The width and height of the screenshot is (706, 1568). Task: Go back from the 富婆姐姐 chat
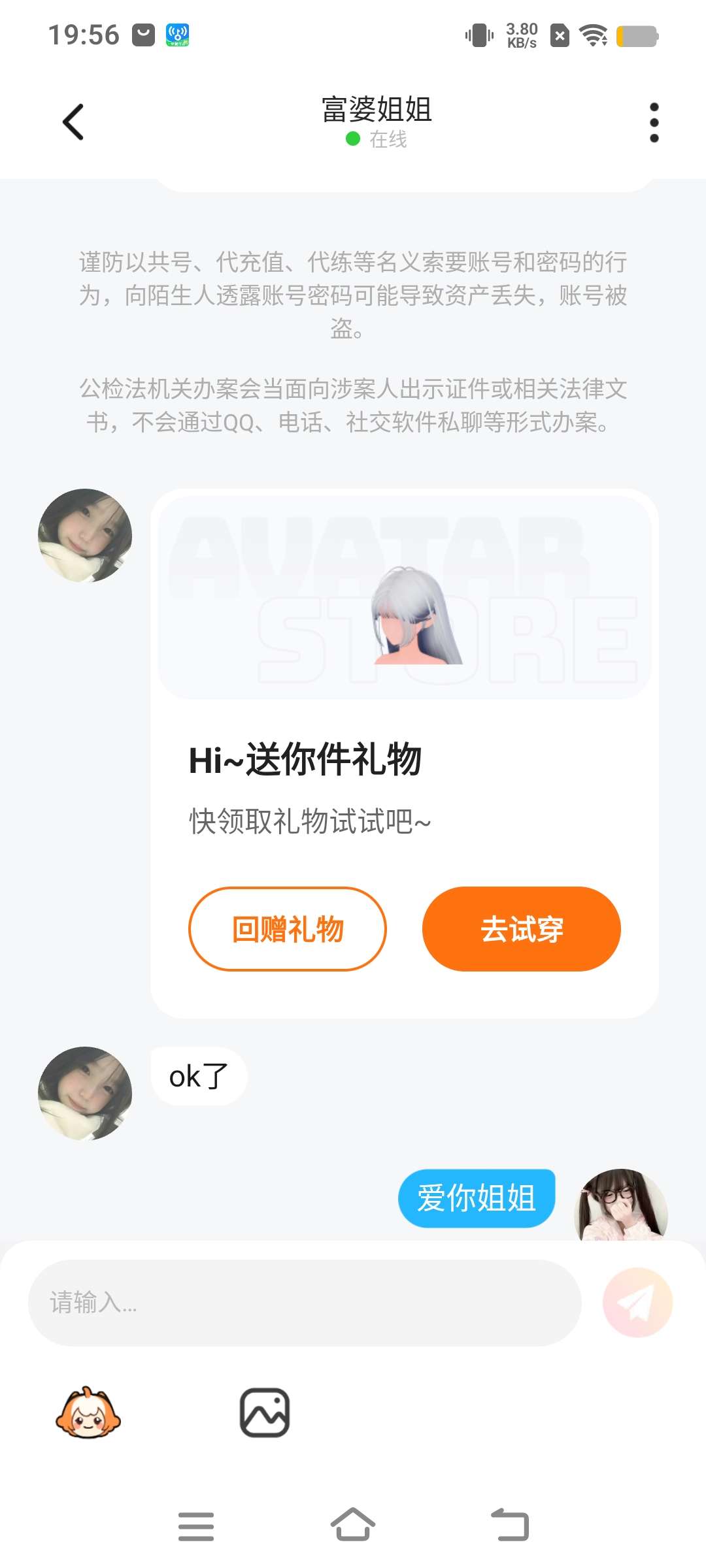73,122
